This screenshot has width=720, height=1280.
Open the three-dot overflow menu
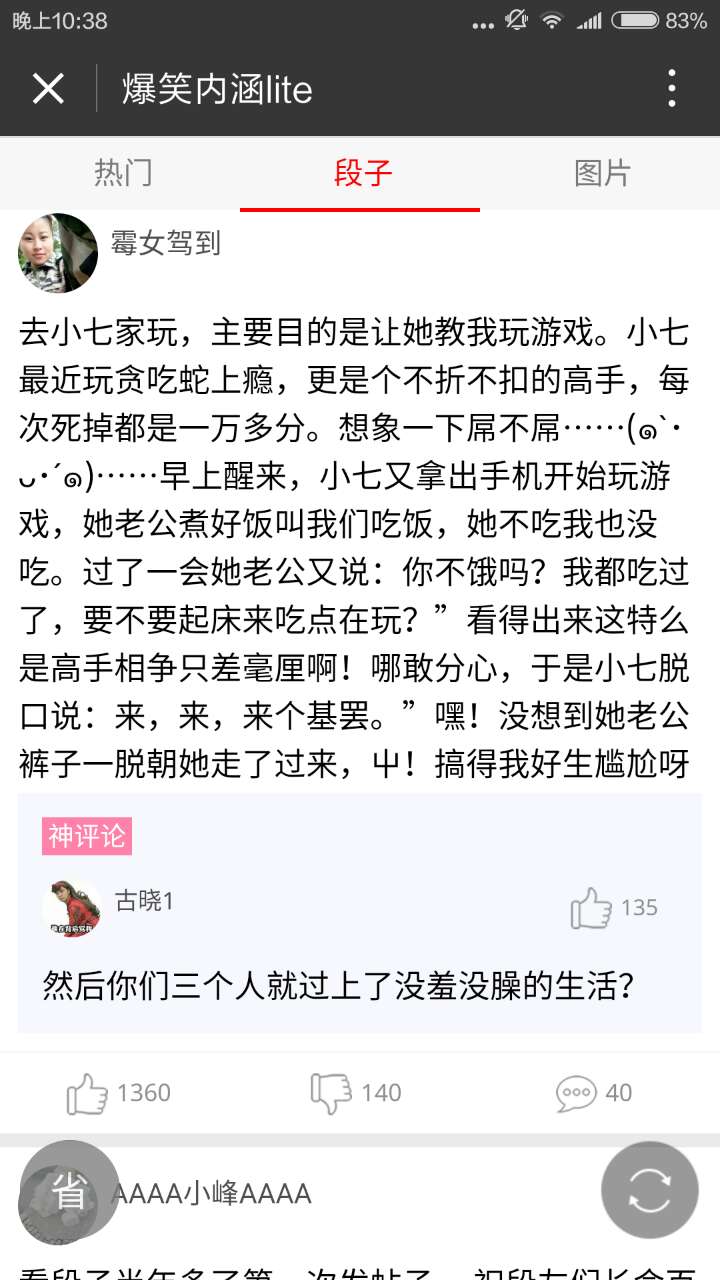coord(672,89)
